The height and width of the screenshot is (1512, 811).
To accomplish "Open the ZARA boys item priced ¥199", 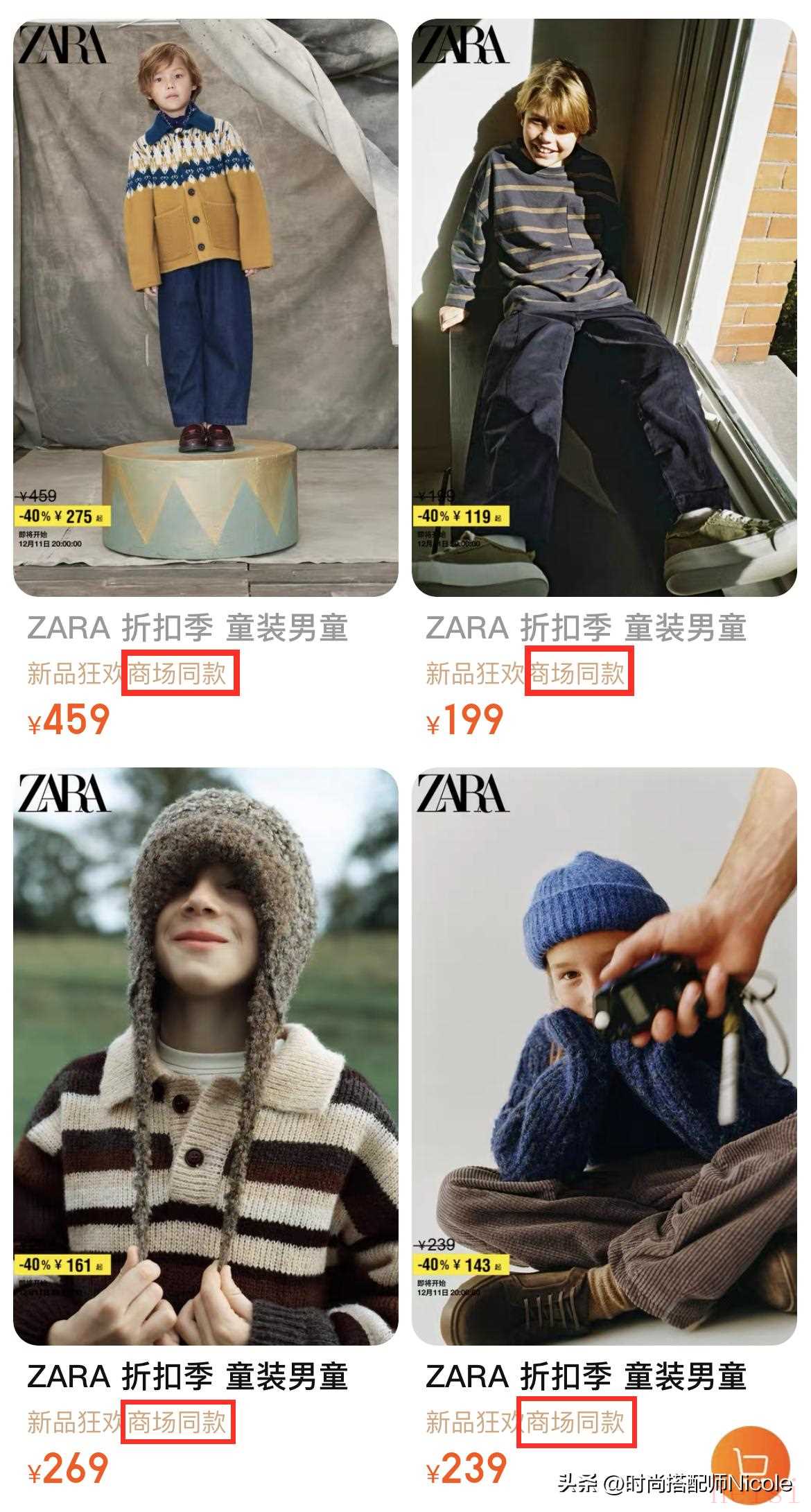I will [604, 309].
